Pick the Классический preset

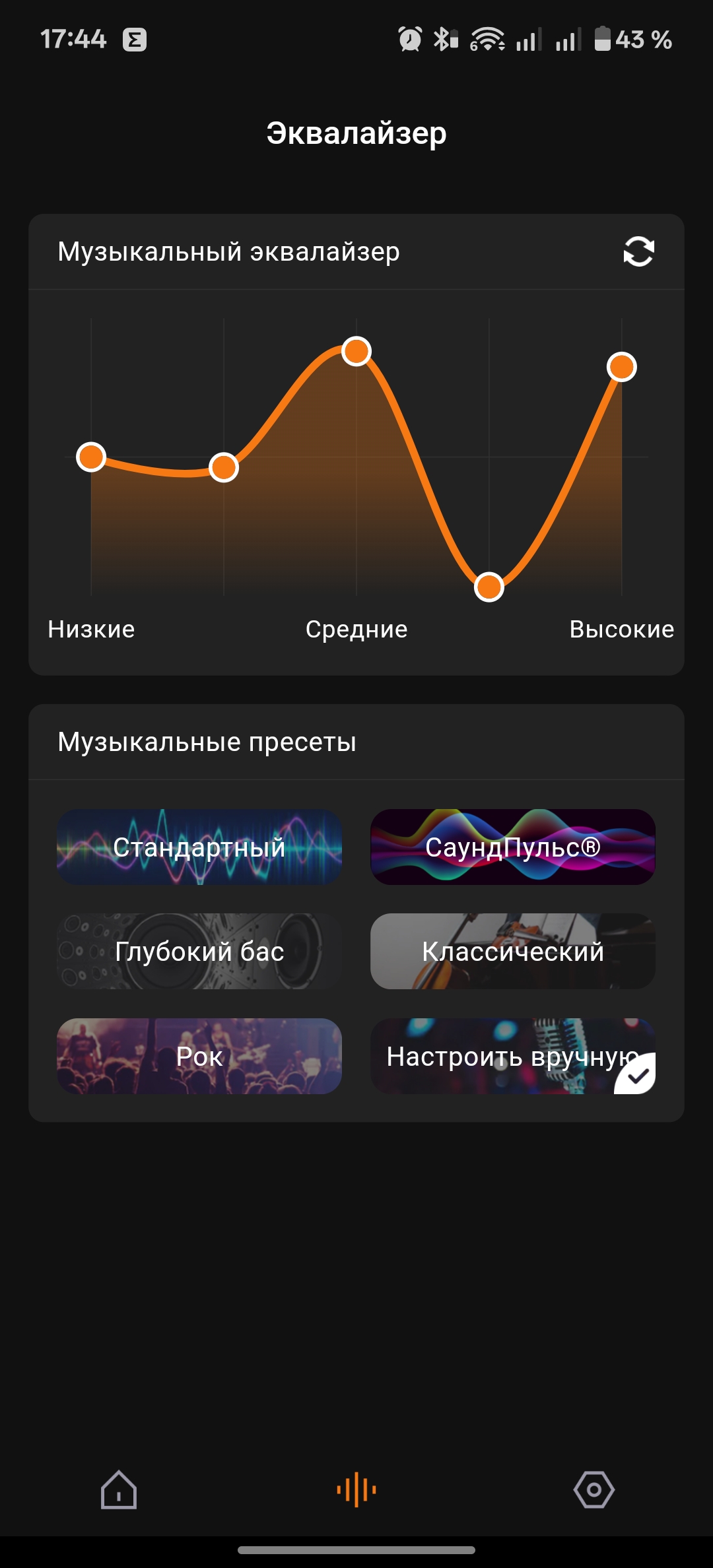[513, 952]
